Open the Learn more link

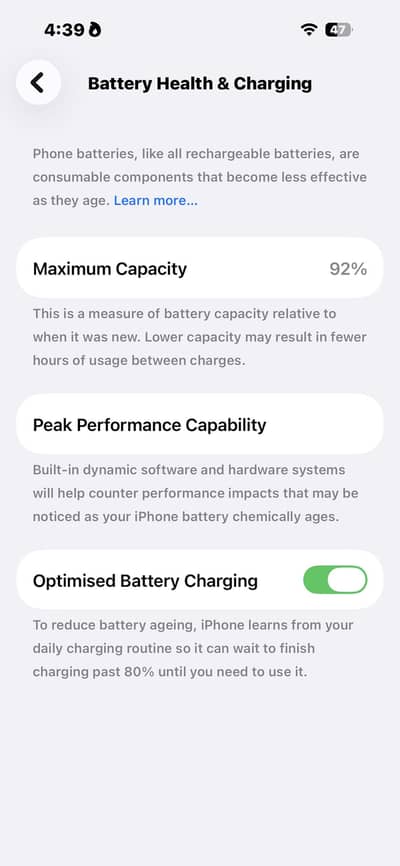click(x=155, y=200)
